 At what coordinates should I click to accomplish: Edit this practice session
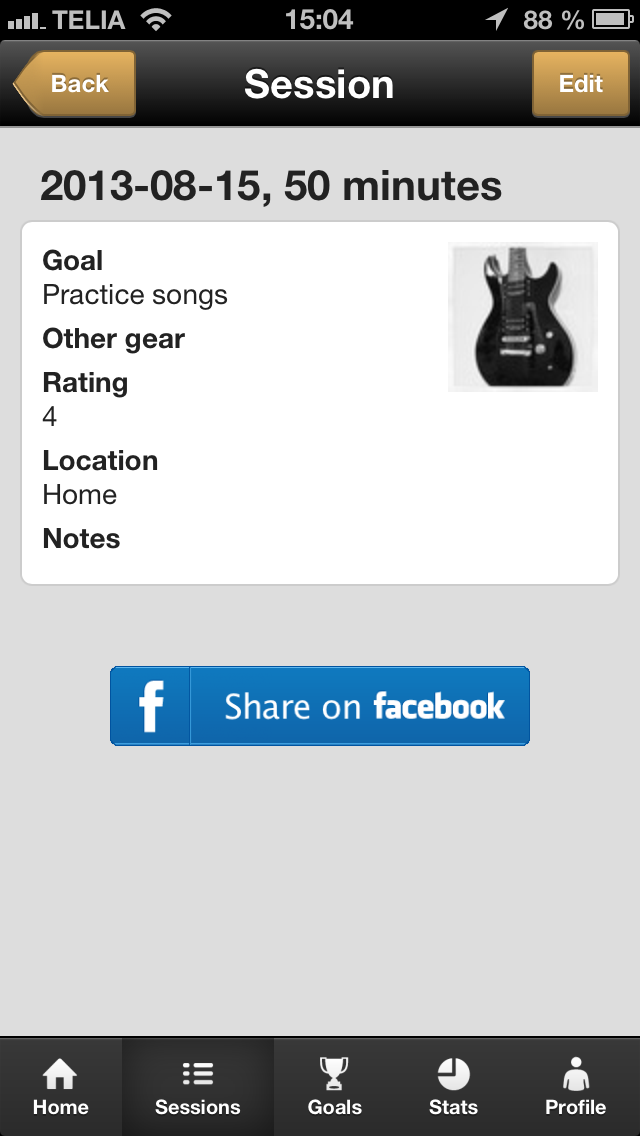(581, 84)
